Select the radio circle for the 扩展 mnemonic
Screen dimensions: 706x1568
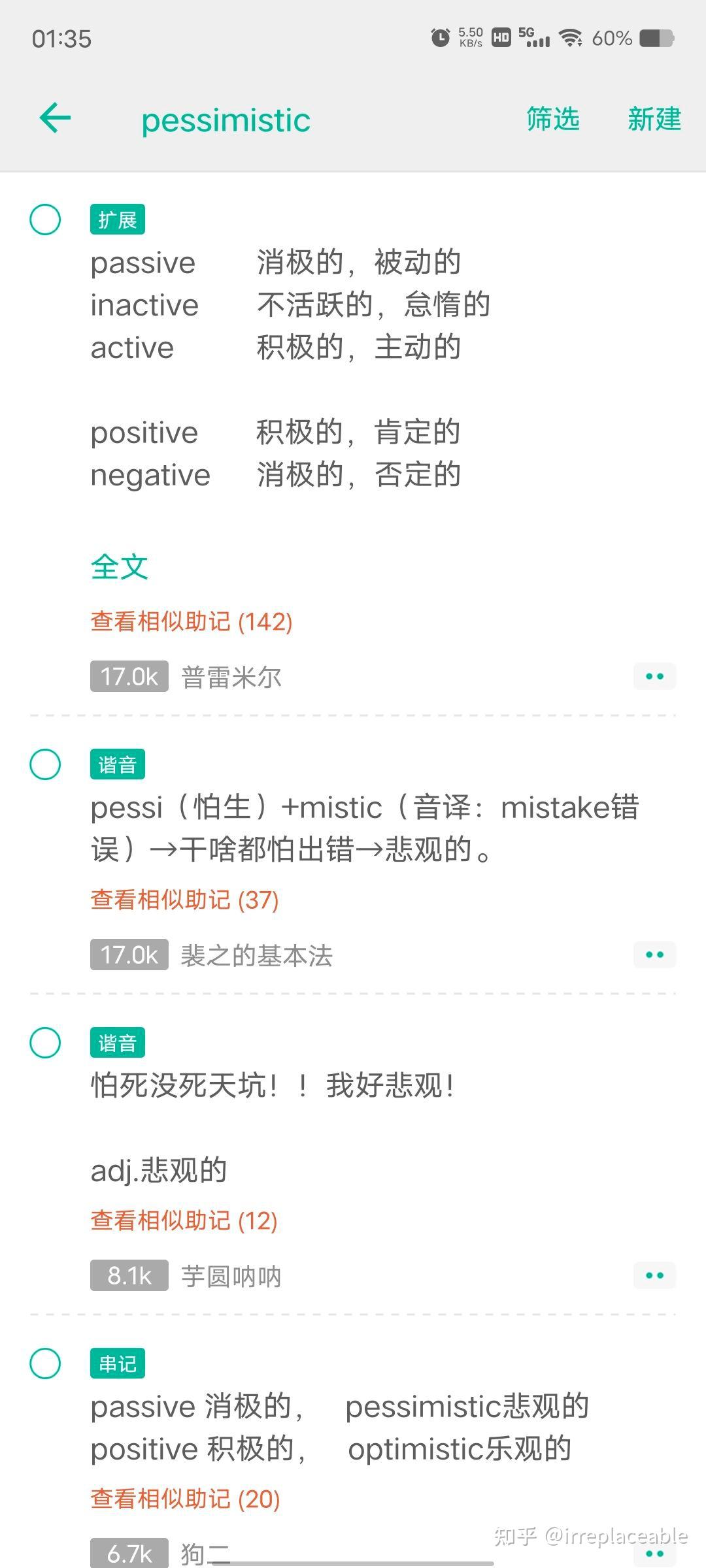pos(45,220)
